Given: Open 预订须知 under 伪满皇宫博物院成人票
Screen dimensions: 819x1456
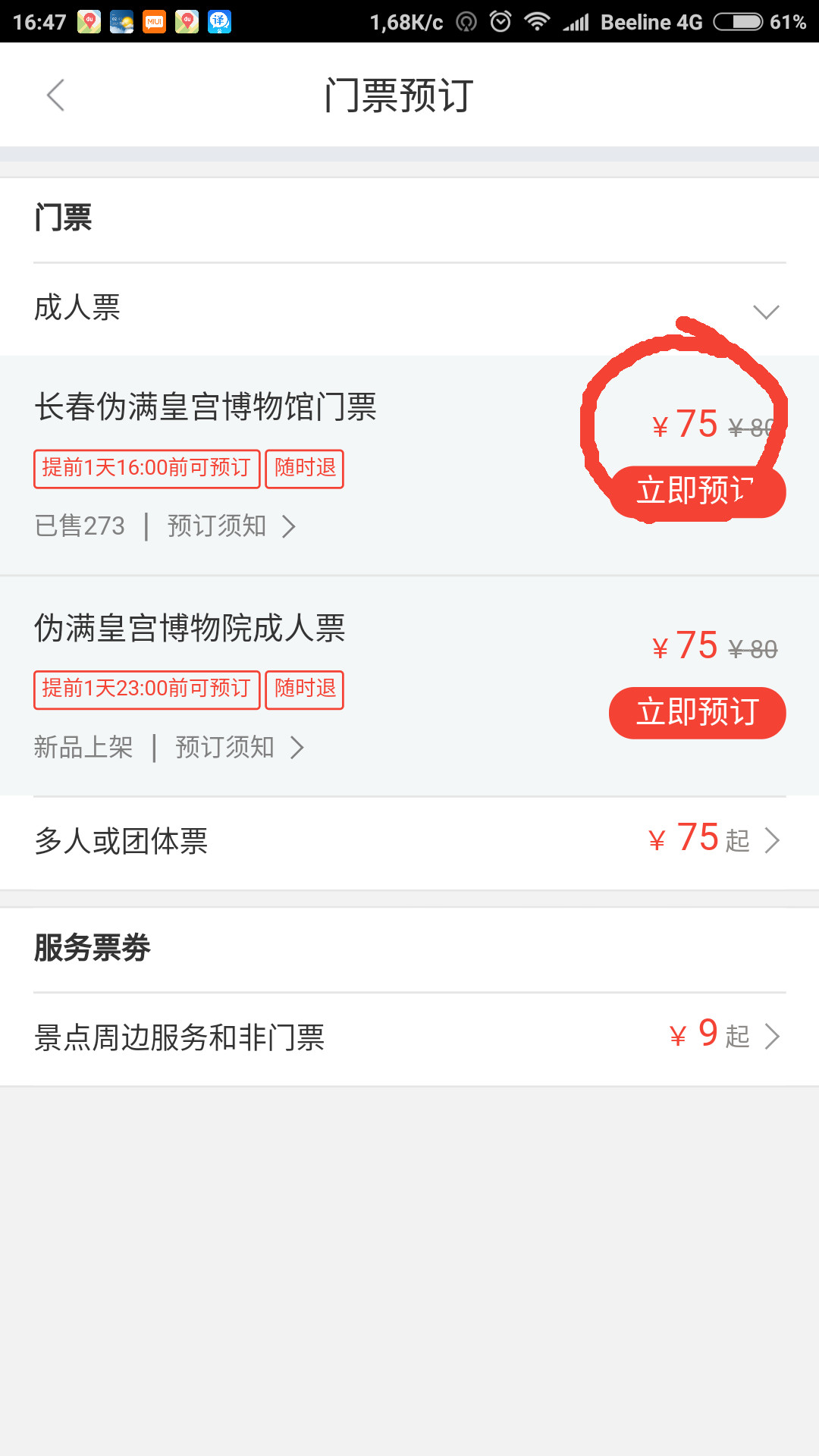Looking at the screenshot, I should coord(239,747).
